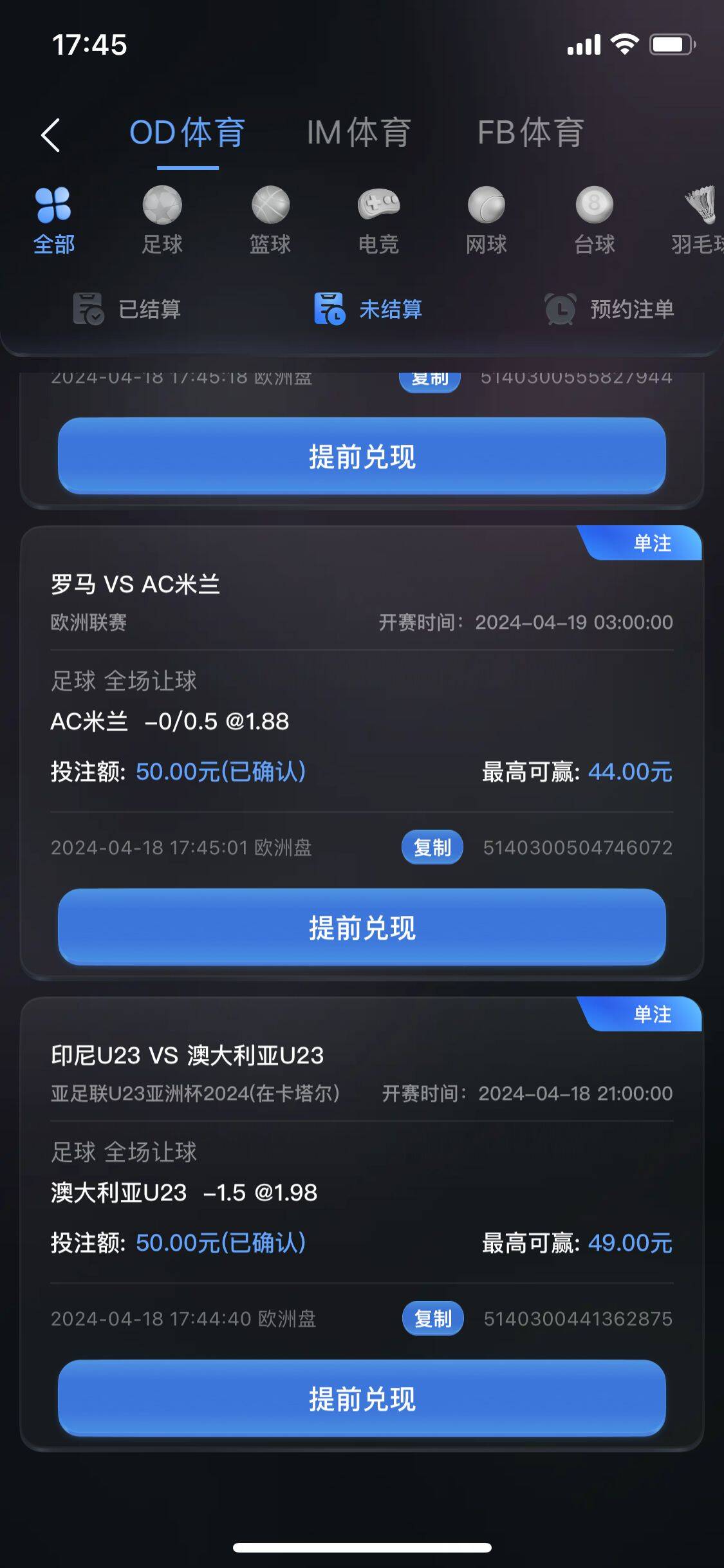This screenshot has width=724, height=1568.
Task: Switch to the FB体育 tab
Action: (x=530, y=133)
